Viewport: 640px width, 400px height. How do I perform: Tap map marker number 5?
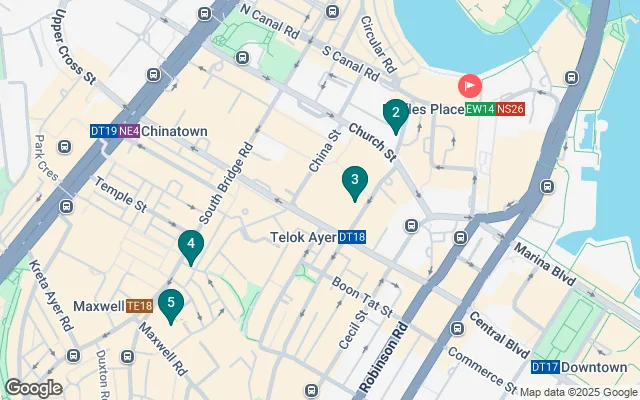click(x=171, y=303)
